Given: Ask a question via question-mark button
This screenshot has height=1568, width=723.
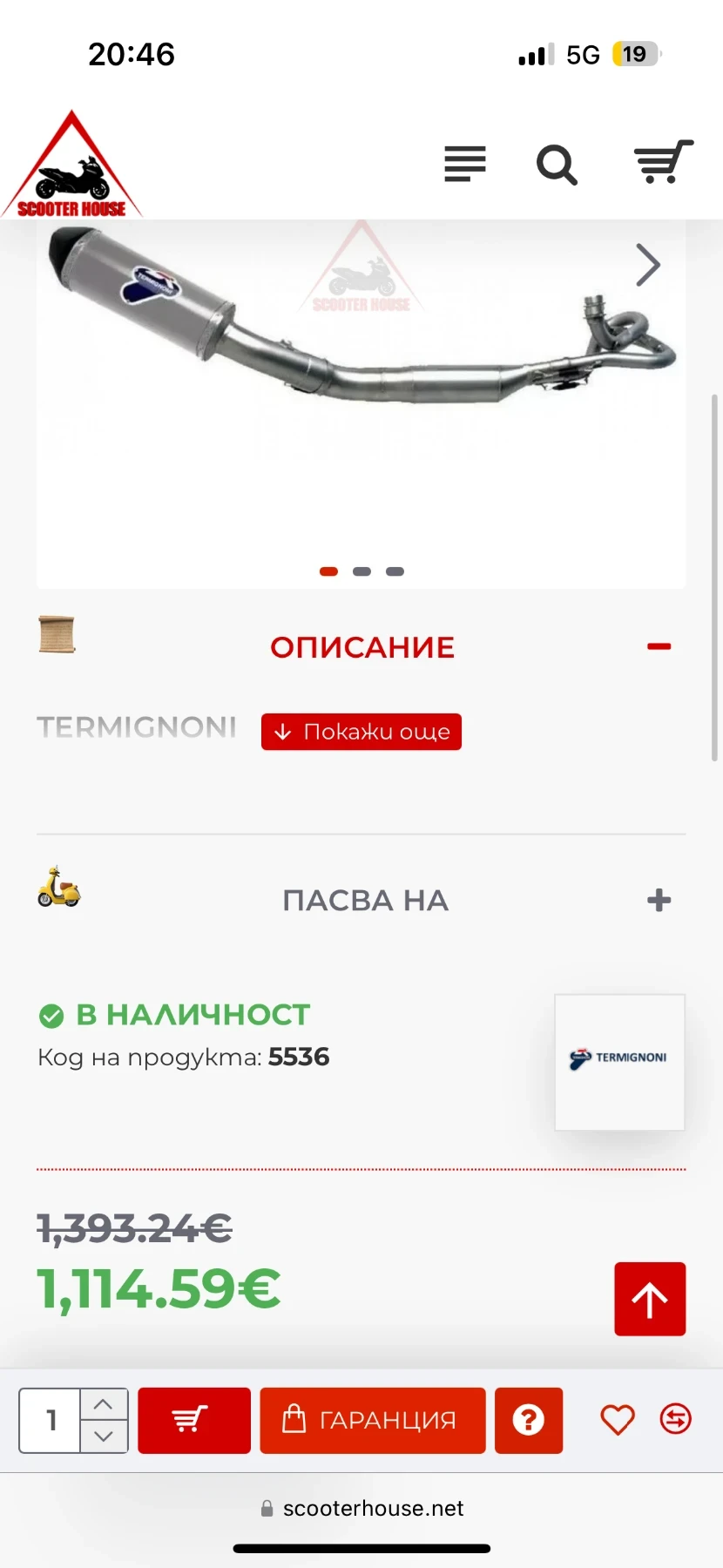Looking at the screenshot, I should (529, 1420).
